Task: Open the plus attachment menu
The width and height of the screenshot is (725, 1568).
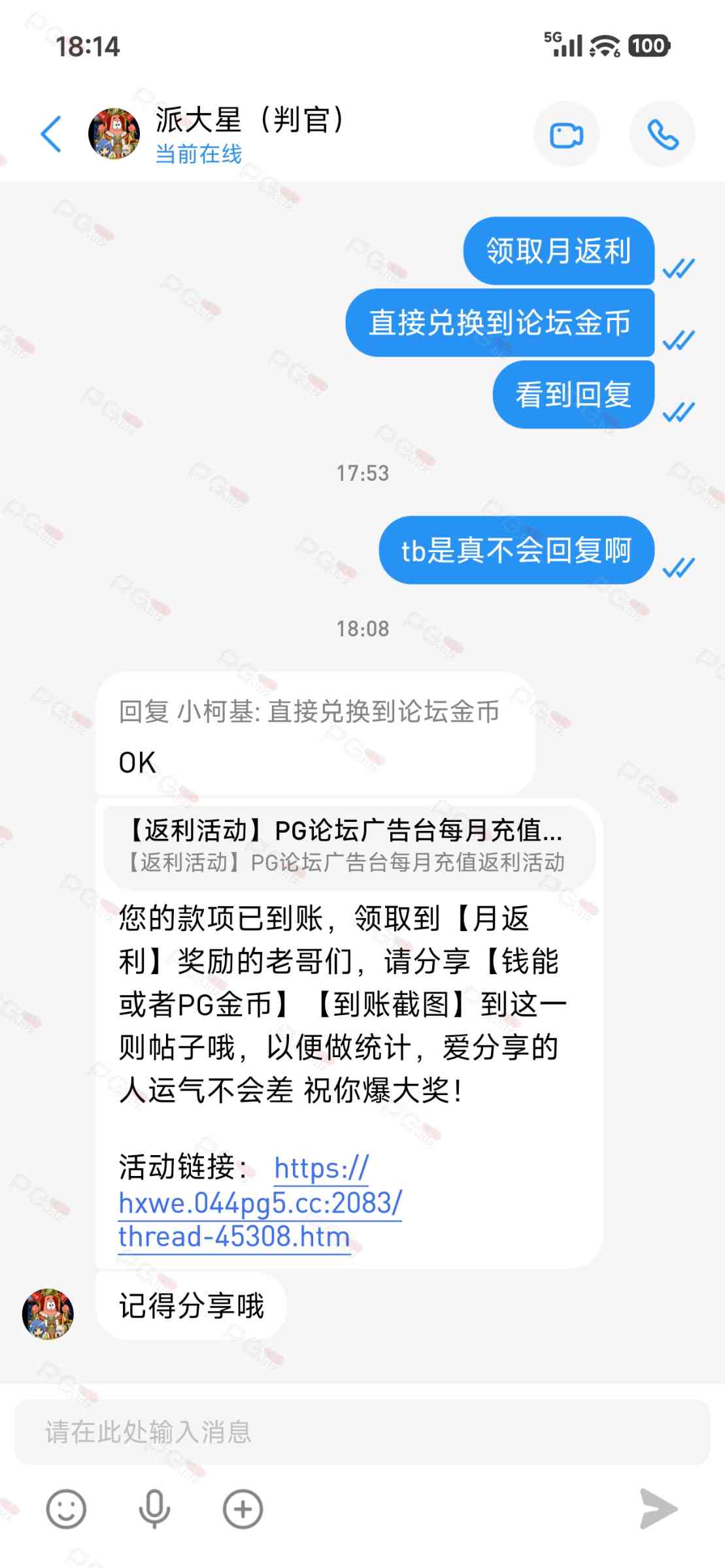Action: click(243, 1509)
